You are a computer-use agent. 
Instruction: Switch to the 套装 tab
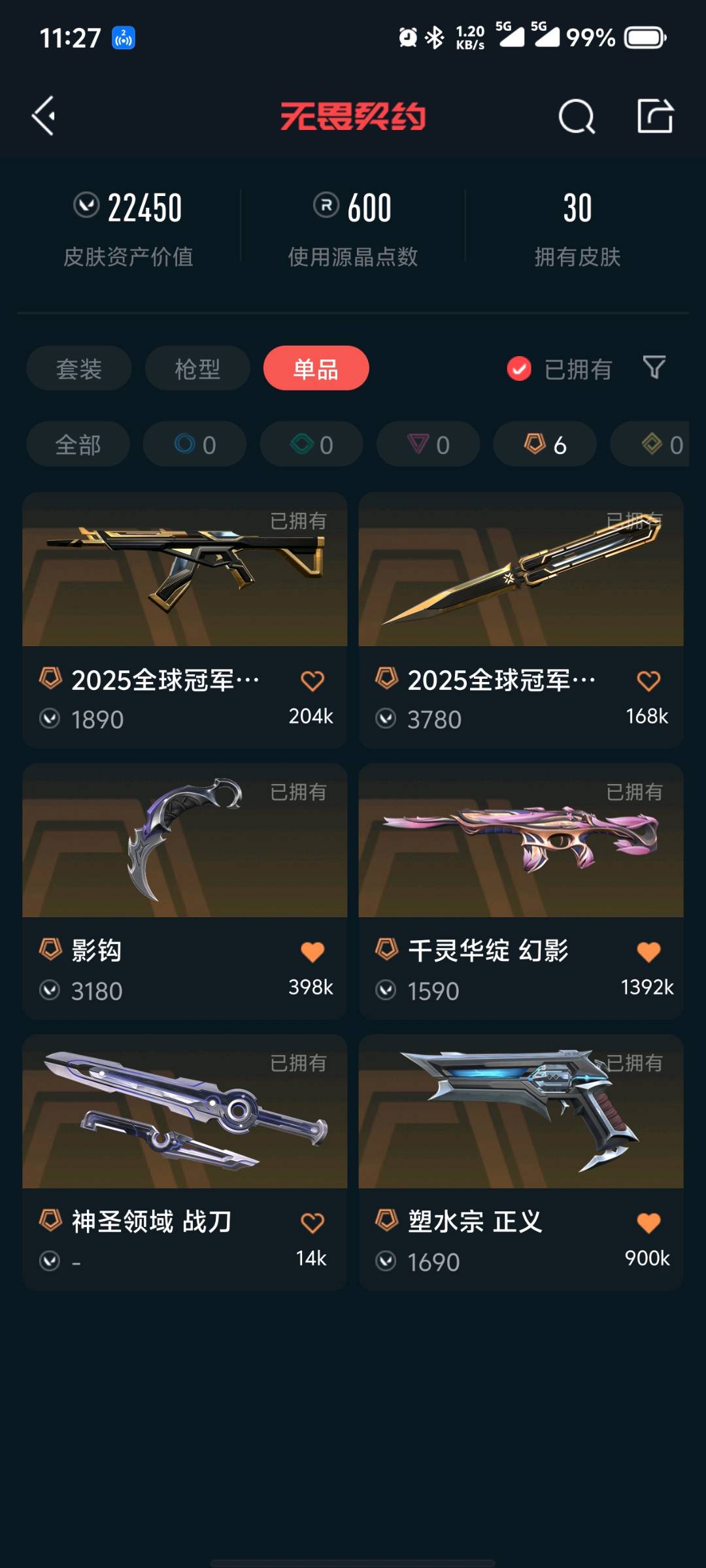click(78, 368)
